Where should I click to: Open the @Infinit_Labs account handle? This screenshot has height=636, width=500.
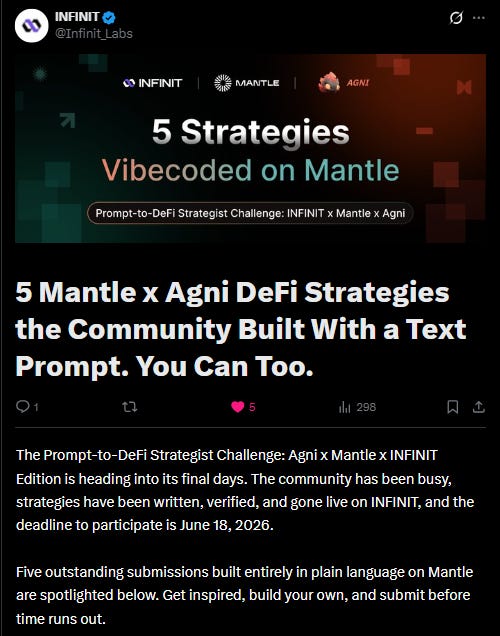pyautogui.click(x=94, y=33)
